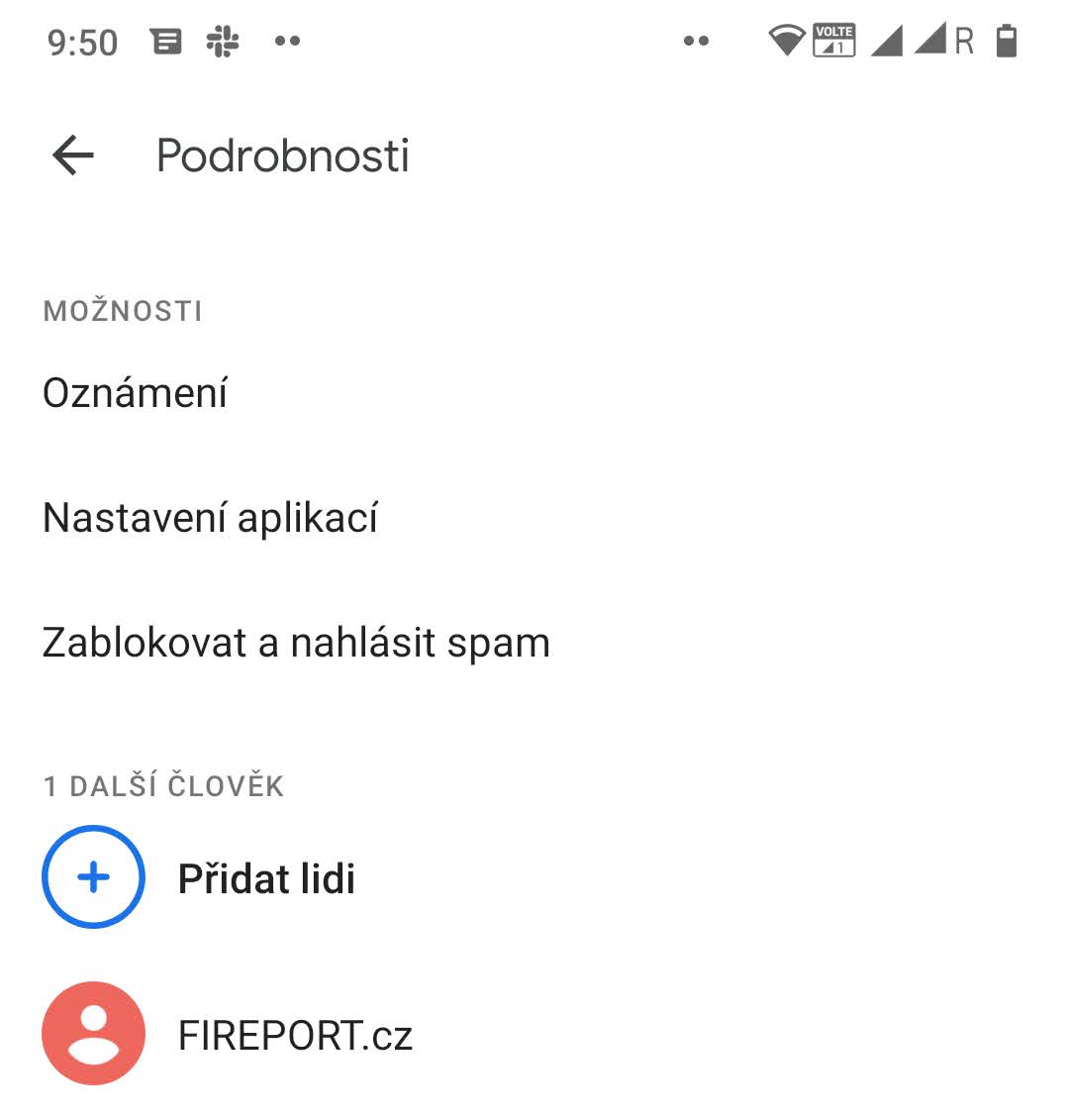Open FIREPORT.cz contact
This screenshot has width=1069, height=1120.
pos(294,1035)
